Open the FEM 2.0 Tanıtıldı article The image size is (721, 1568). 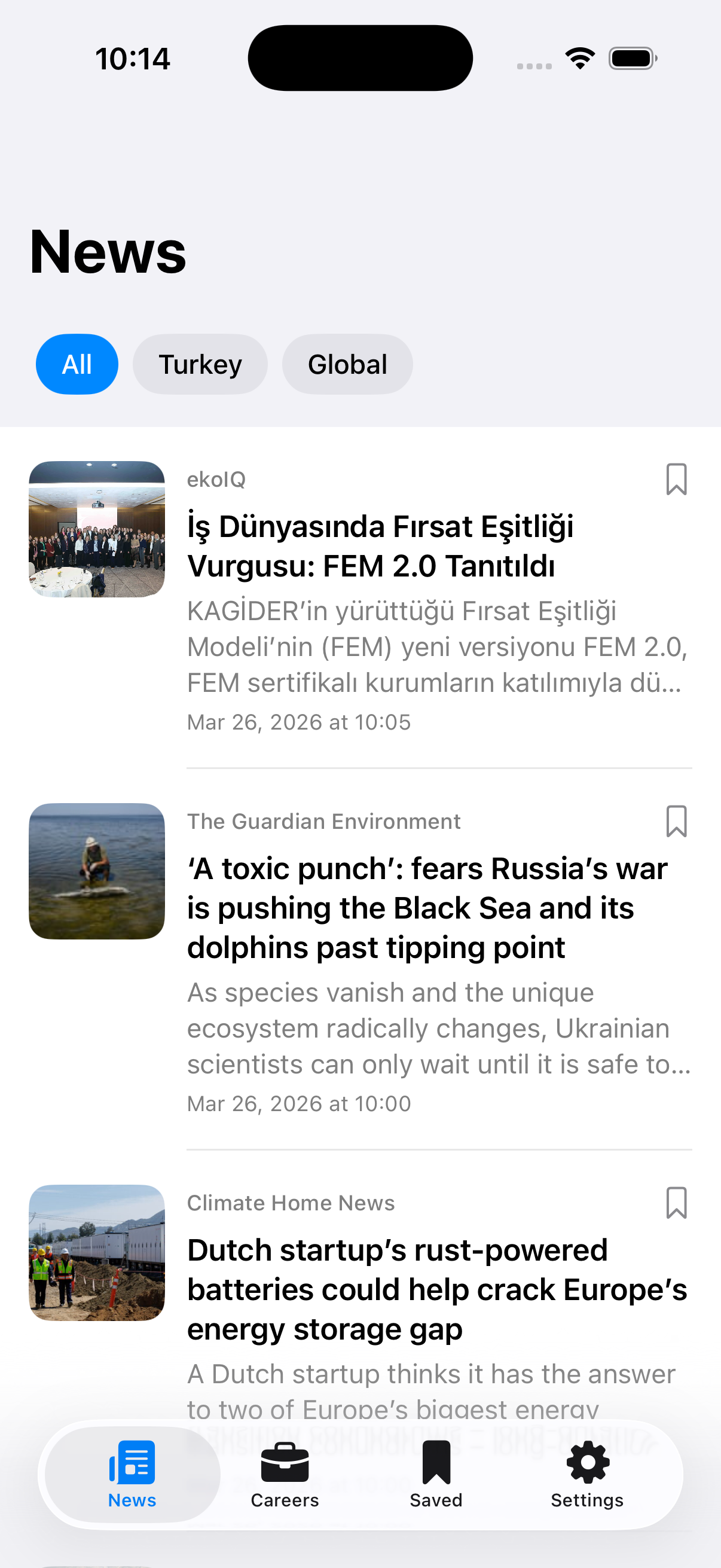pyautogui.click(x=380, y=546)
